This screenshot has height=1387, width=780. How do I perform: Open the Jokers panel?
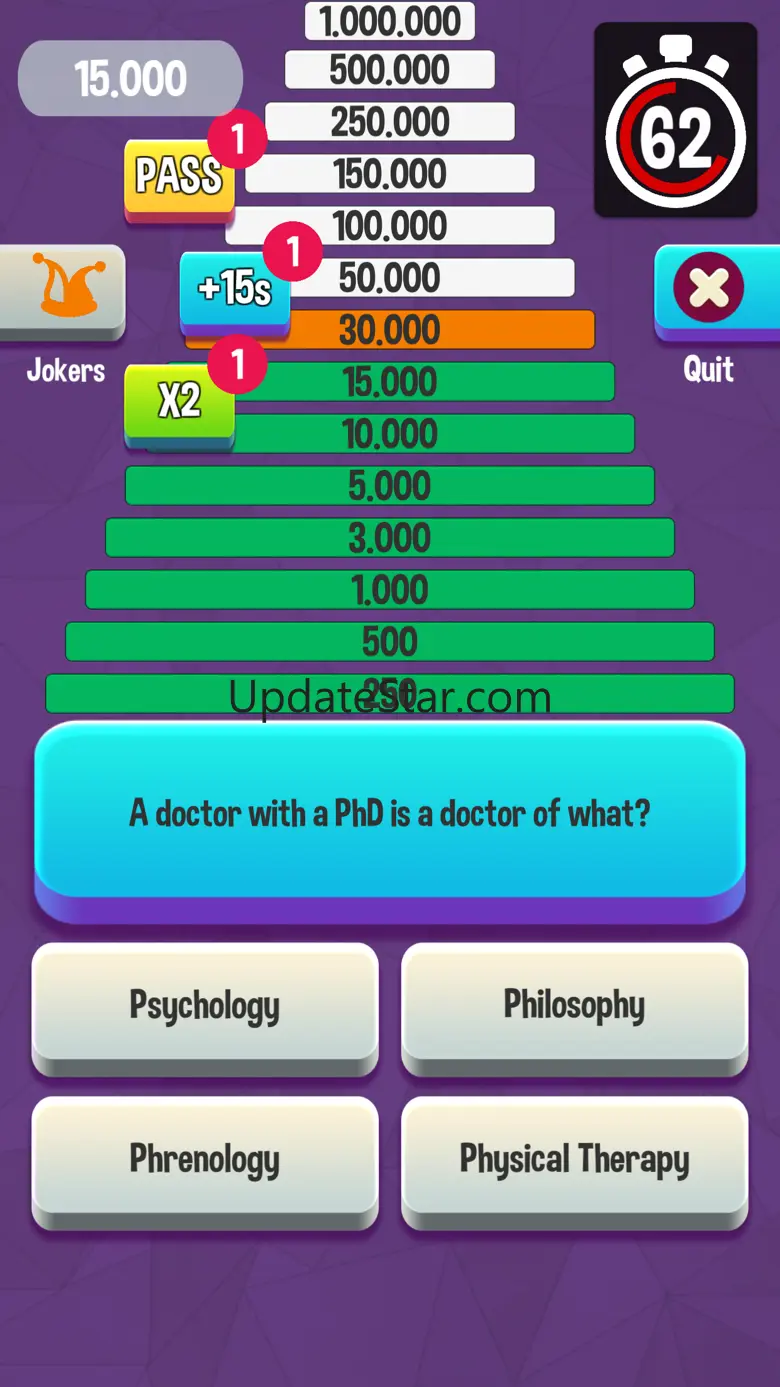62,290
